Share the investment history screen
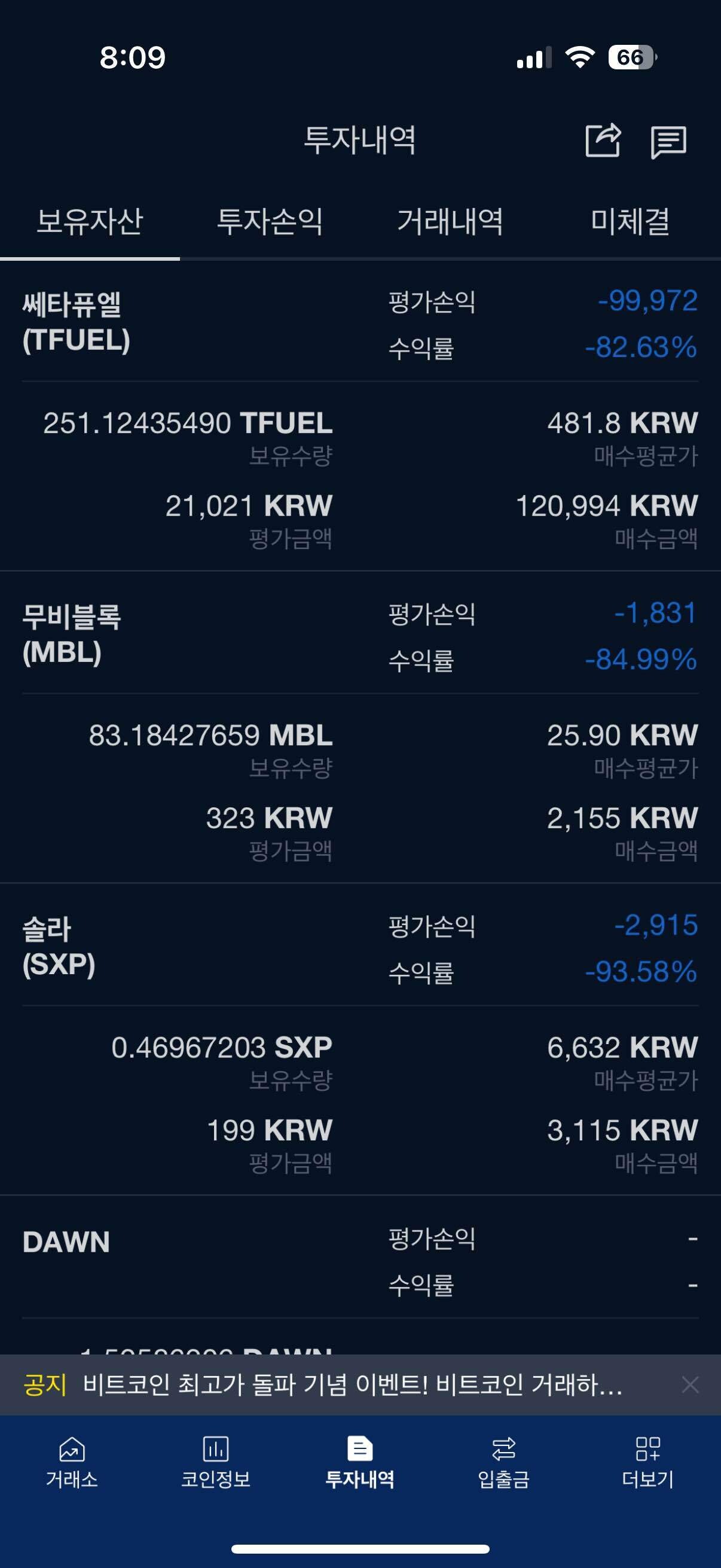721x1568 pixels. (603, 141)
